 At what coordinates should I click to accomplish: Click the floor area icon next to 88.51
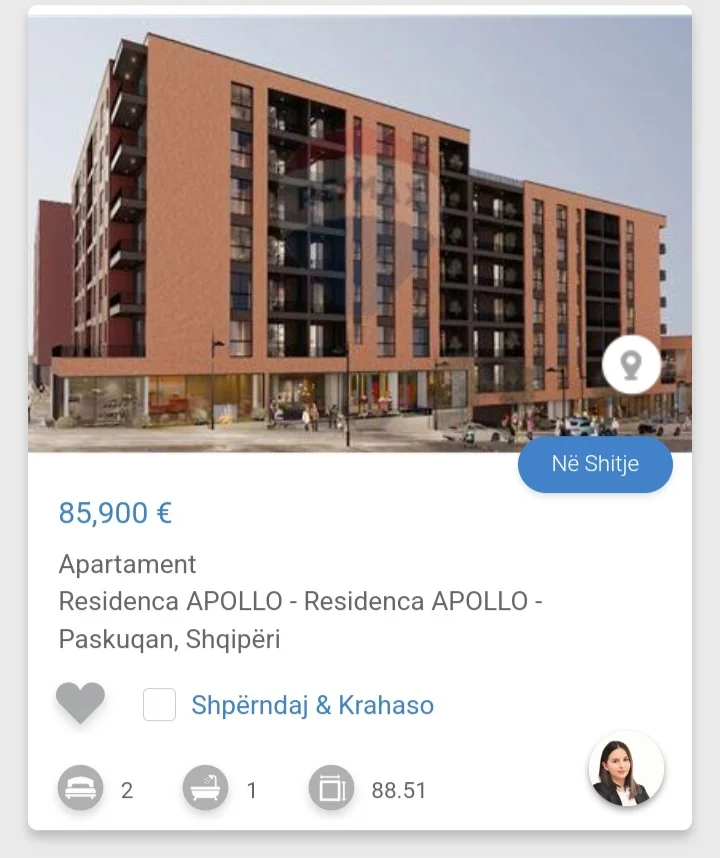click(331, 789)
